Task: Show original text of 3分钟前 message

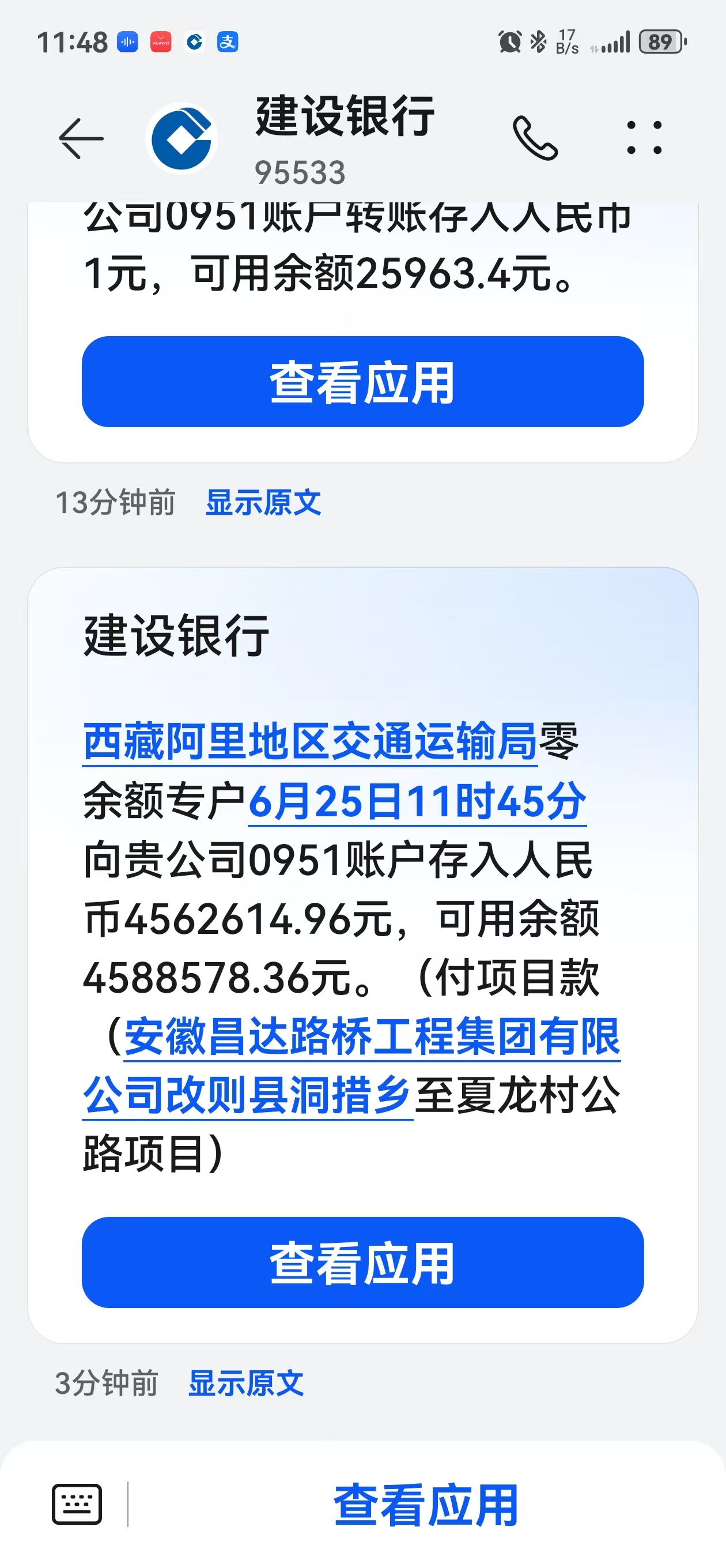Action: (246, 1384)
